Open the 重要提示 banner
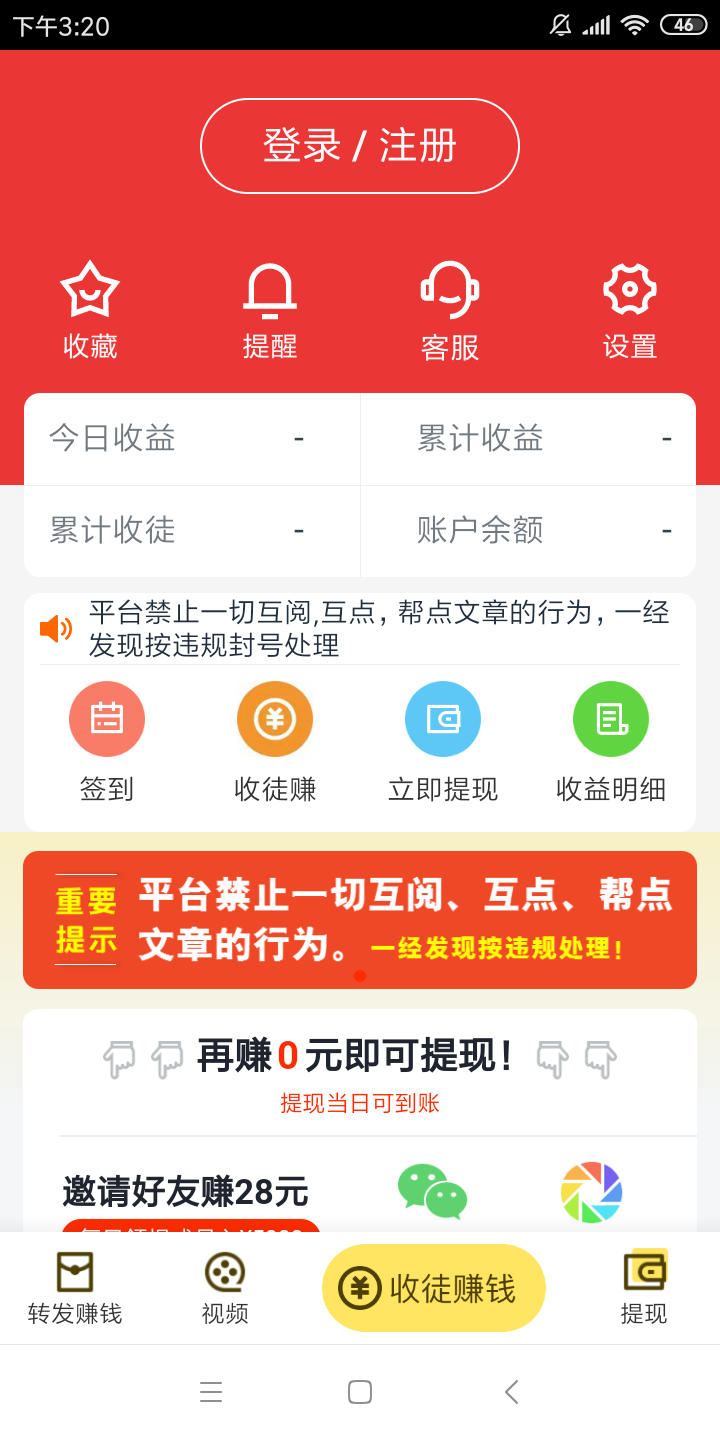 (360, 920)
